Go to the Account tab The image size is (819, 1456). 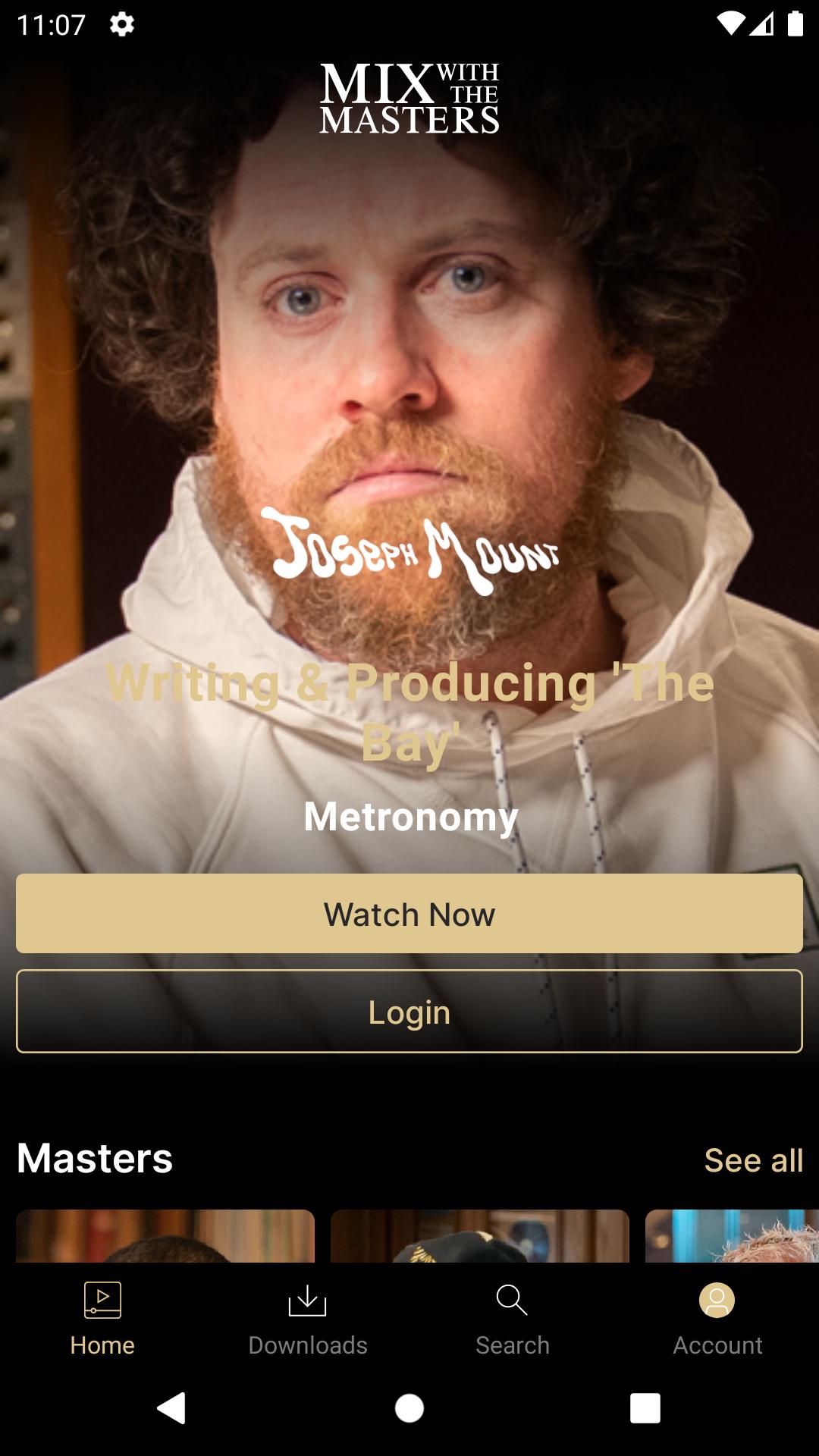click(x=717, y=1319)
